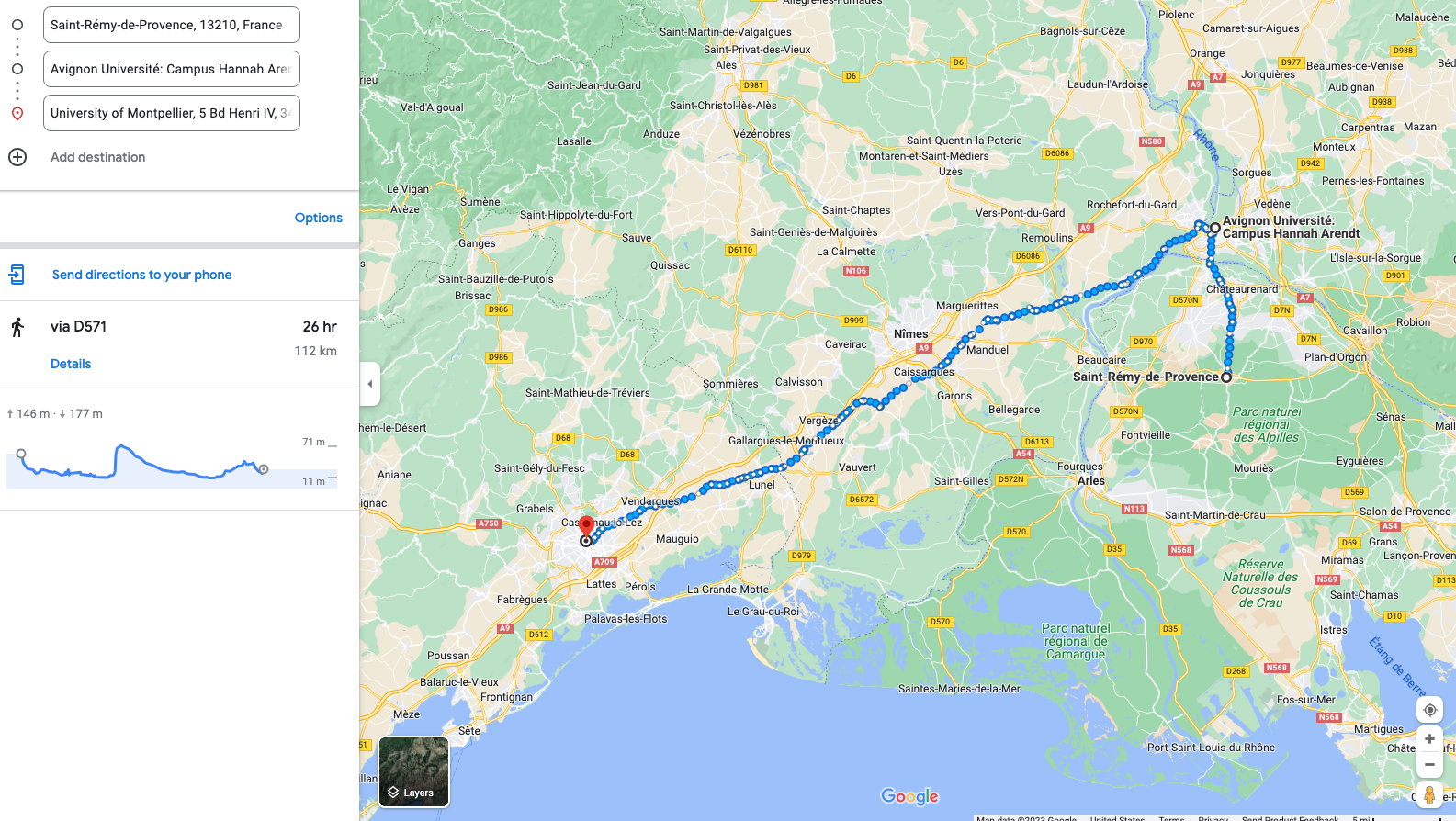Send directions to your phone
This screenshot has height=821, width=1456.
tap(141, 275)
